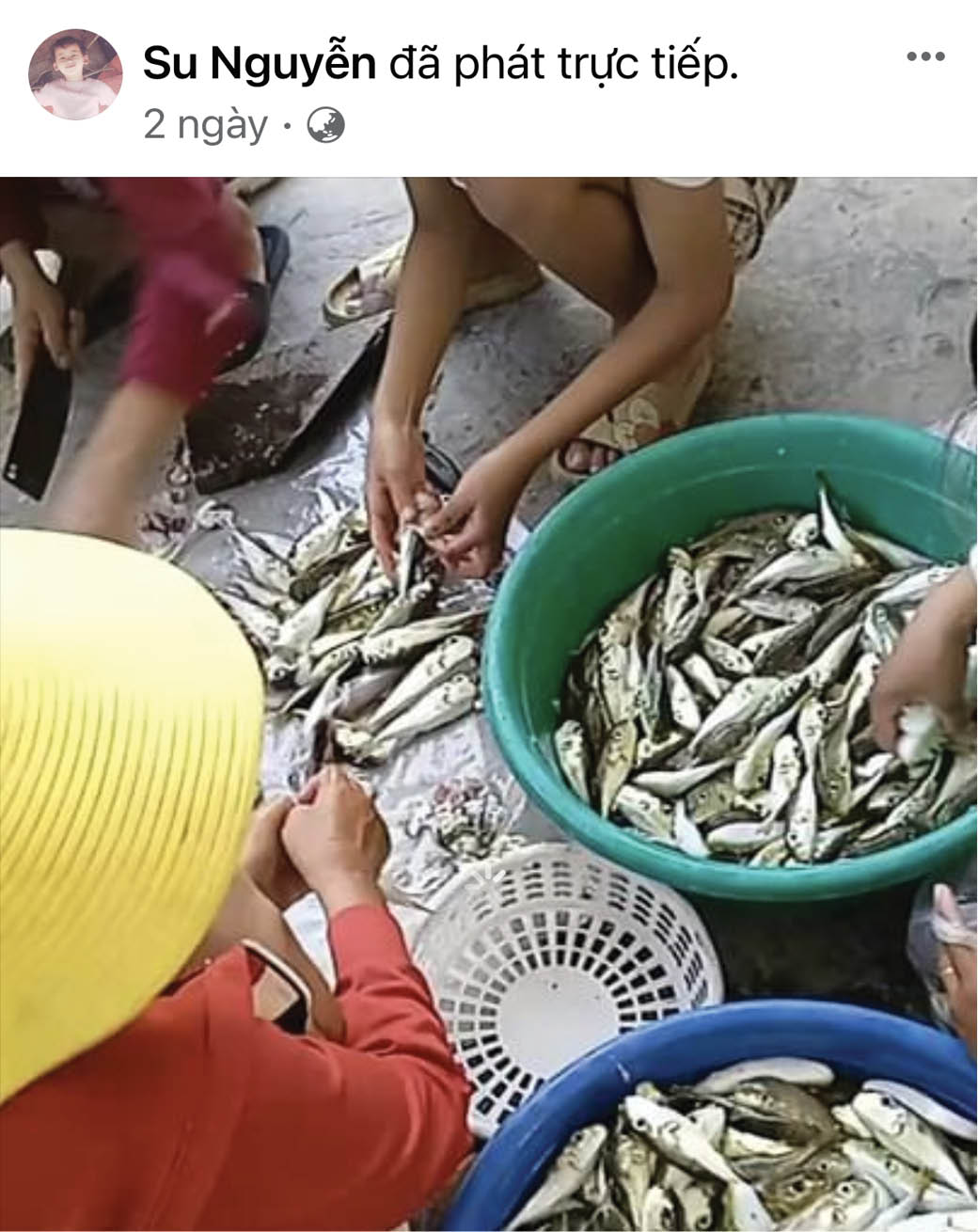This screenshot has height=1232, width=978.
Task: Open the post's three-dot options menu
Action: pos(924,57)
